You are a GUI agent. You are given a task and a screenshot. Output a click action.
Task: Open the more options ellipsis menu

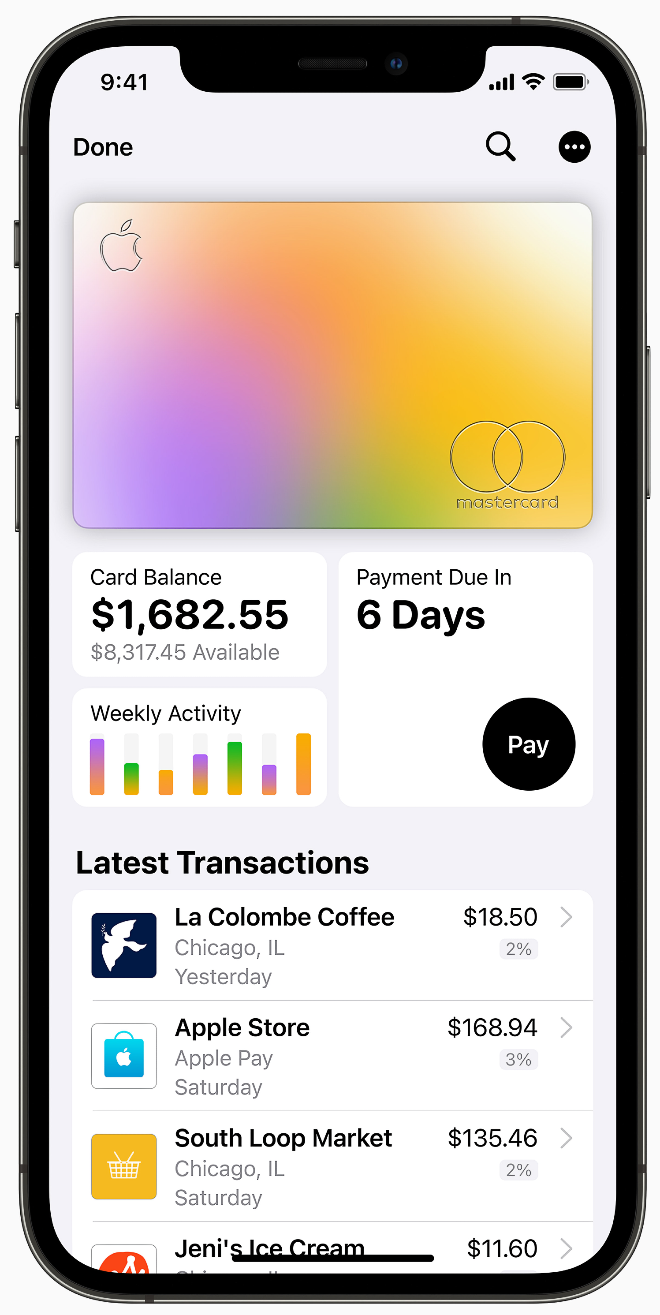click(574, 147)
